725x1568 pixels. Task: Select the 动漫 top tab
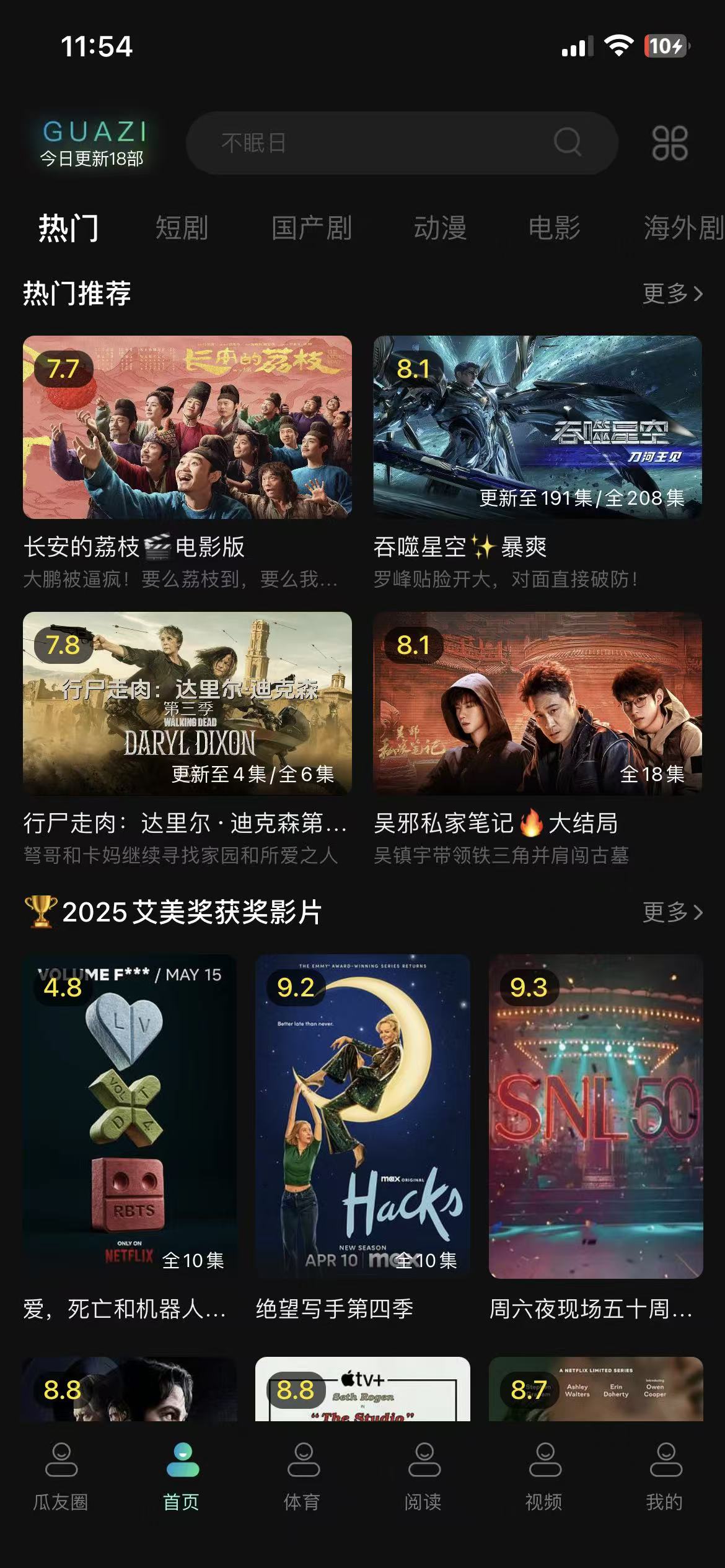click(440, 228)
